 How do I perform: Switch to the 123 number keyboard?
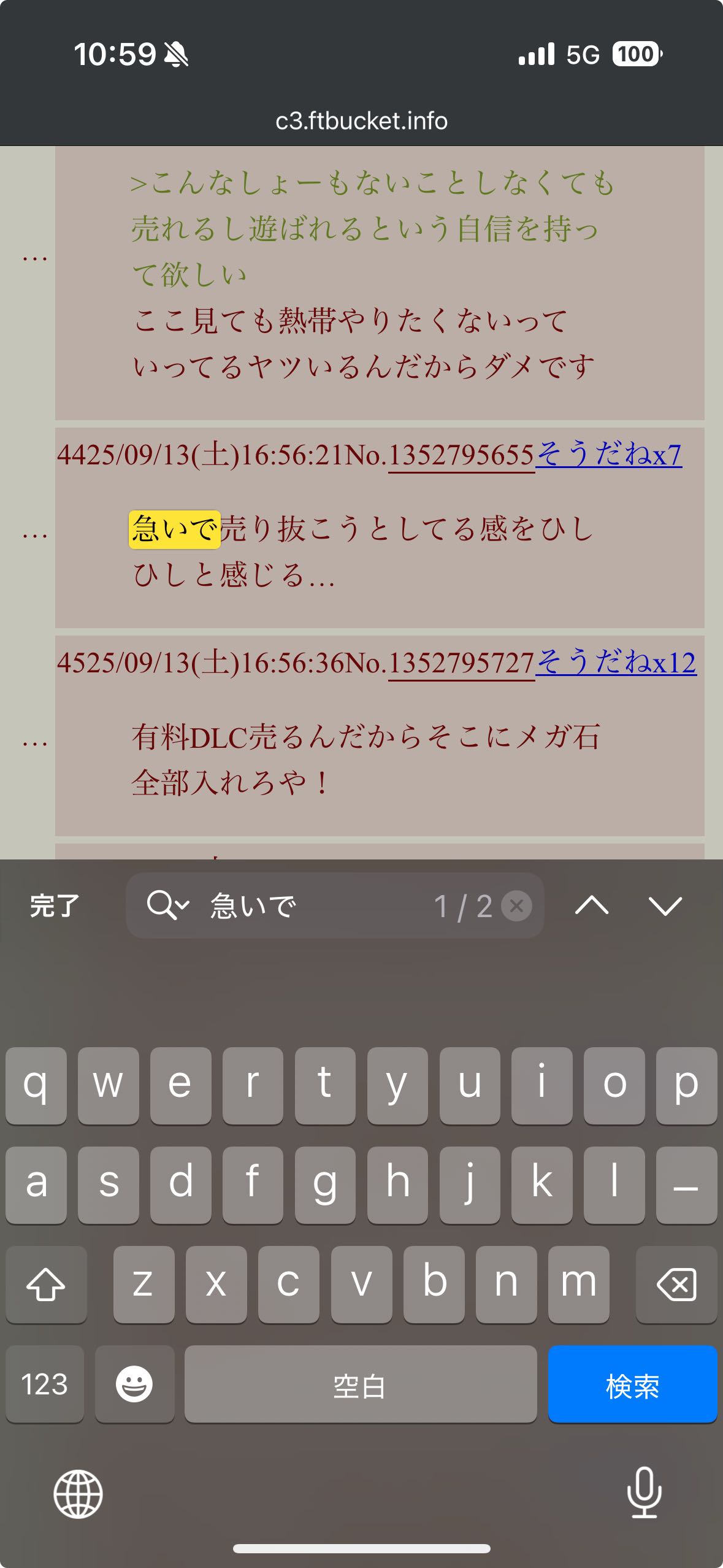[45, 1384]
